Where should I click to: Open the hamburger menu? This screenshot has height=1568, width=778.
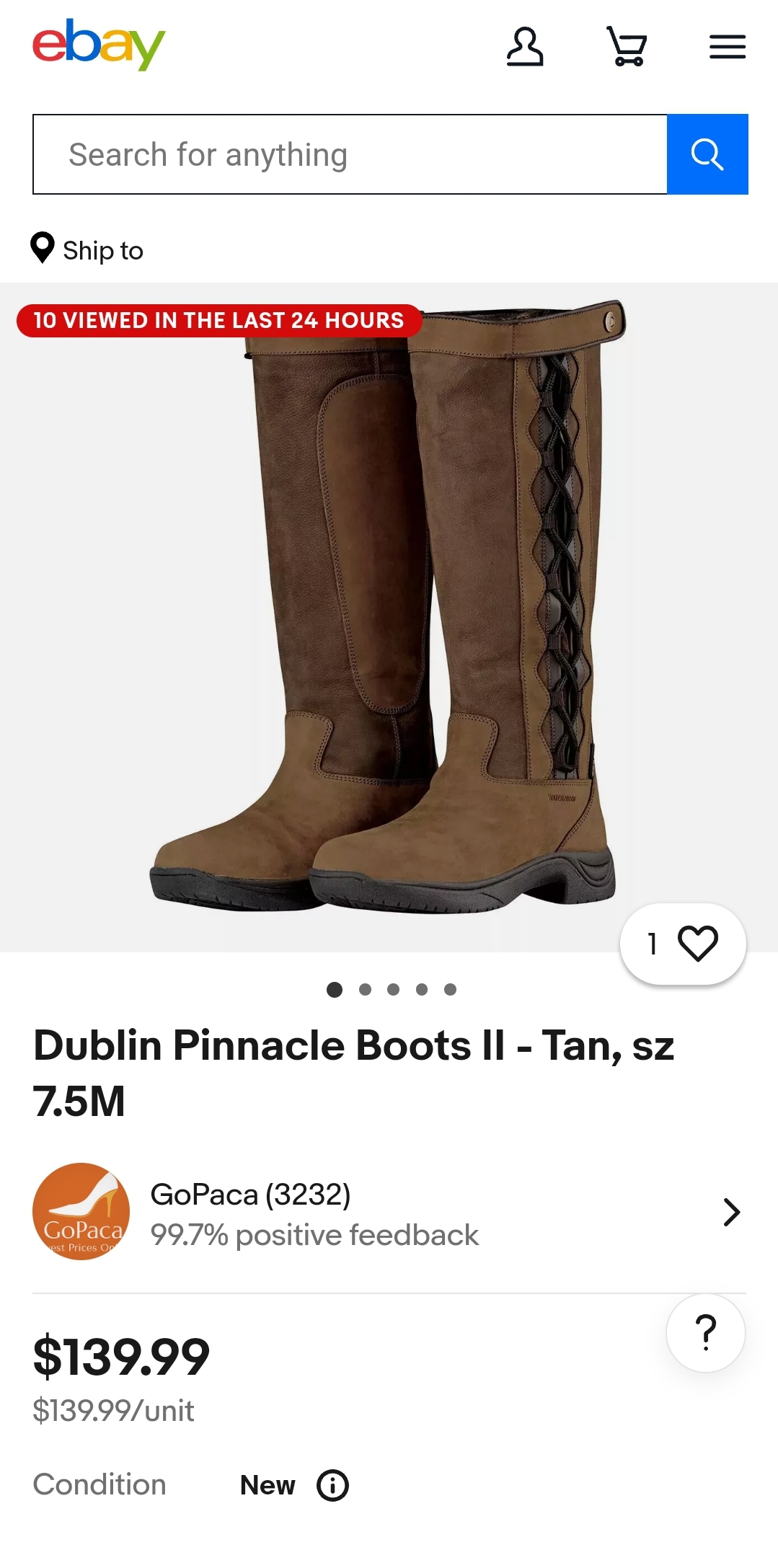coord(727,48)
